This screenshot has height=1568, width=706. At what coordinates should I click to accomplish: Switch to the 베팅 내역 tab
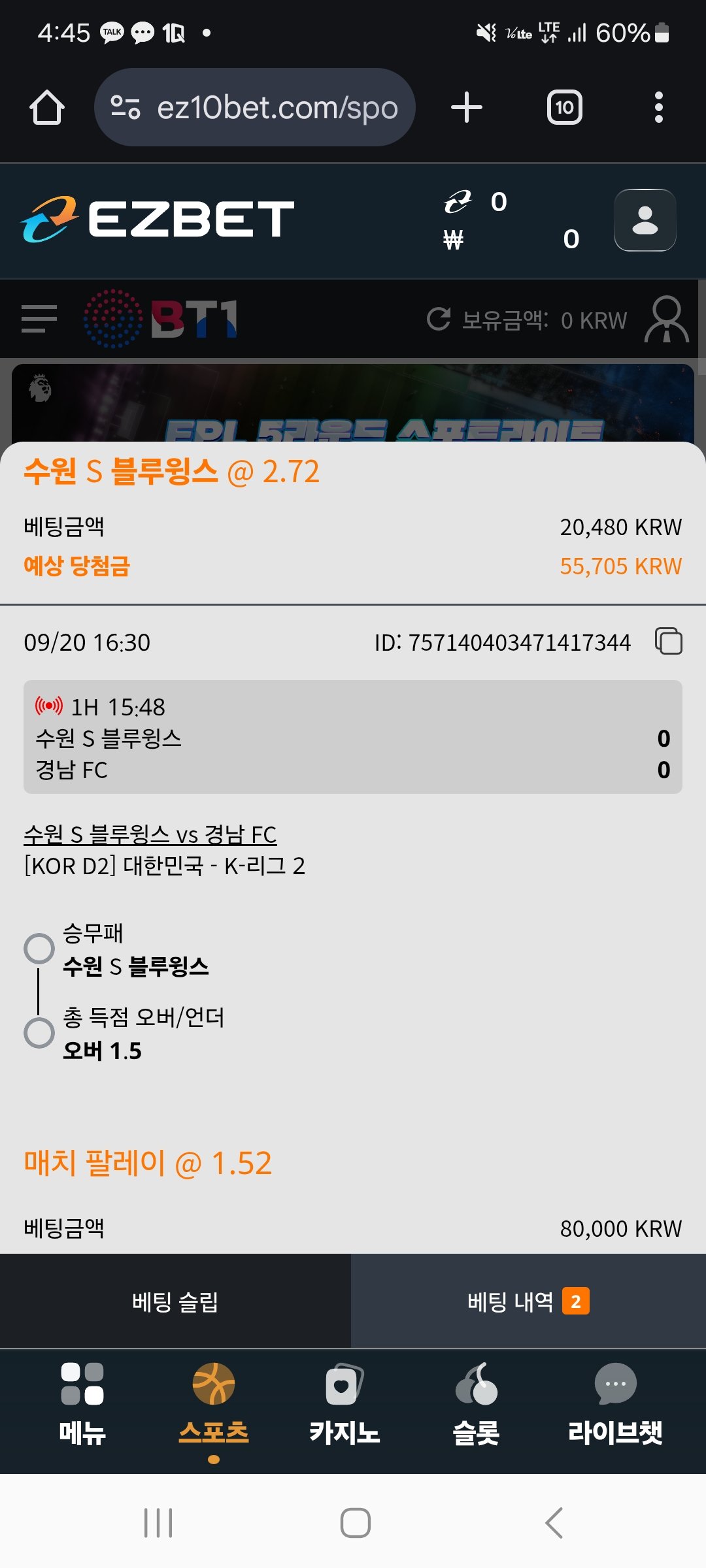[x=528, y=1301]
